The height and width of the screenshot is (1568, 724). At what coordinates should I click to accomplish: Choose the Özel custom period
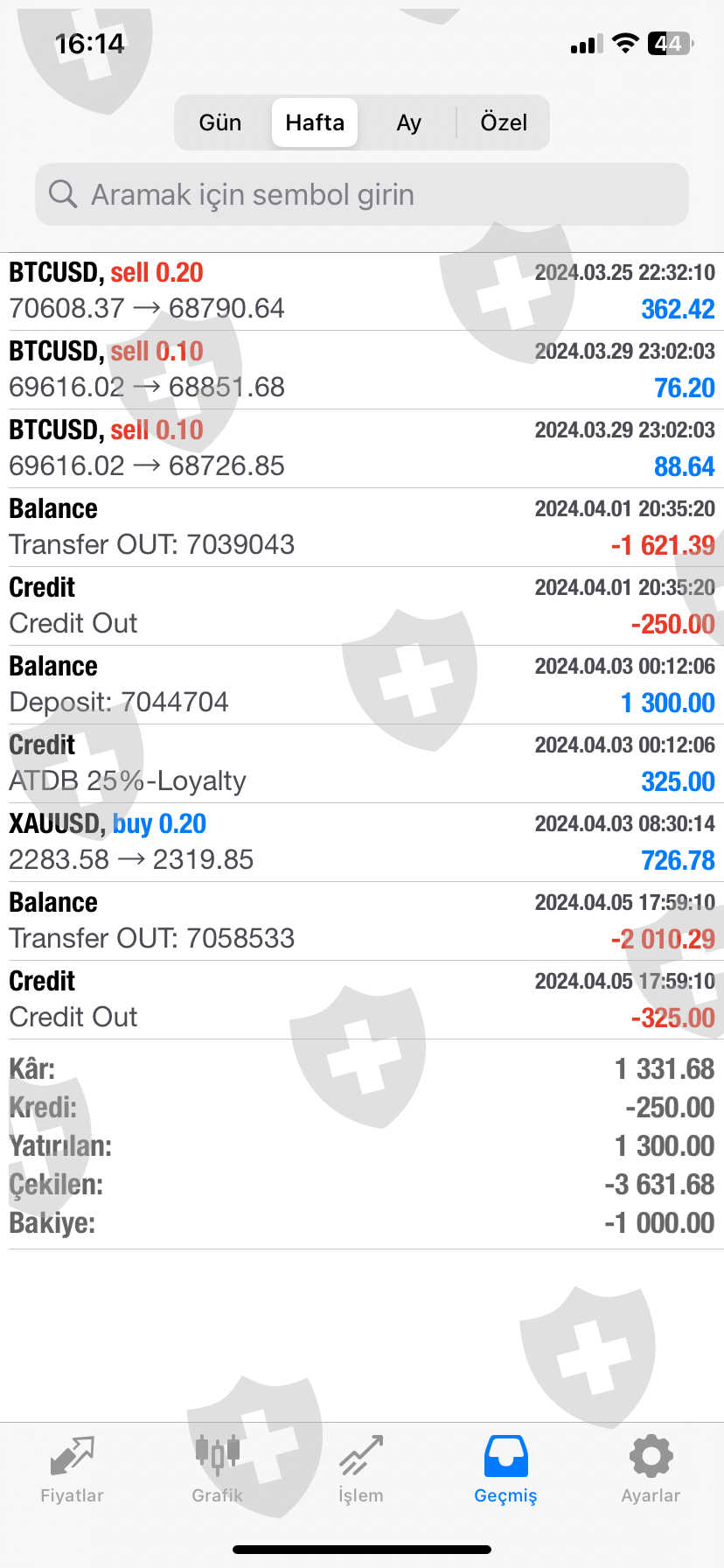click(504, 122)
